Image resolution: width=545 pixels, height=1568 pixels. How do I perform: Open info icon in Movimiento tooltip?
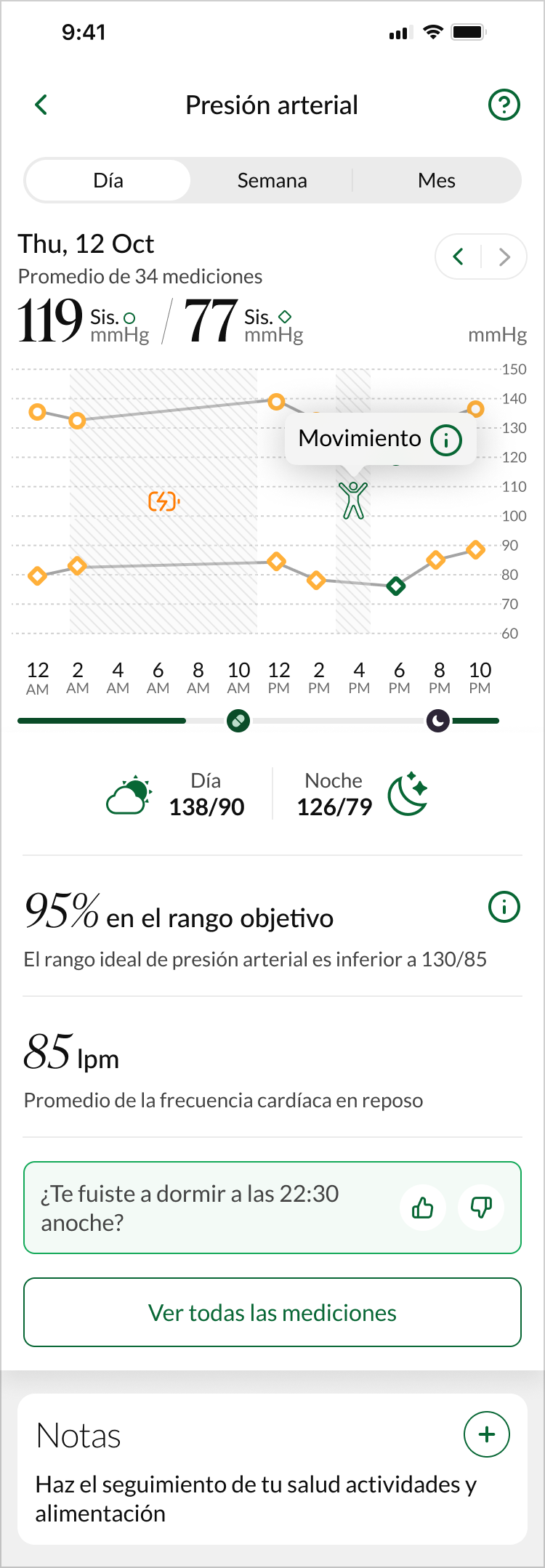446,440
